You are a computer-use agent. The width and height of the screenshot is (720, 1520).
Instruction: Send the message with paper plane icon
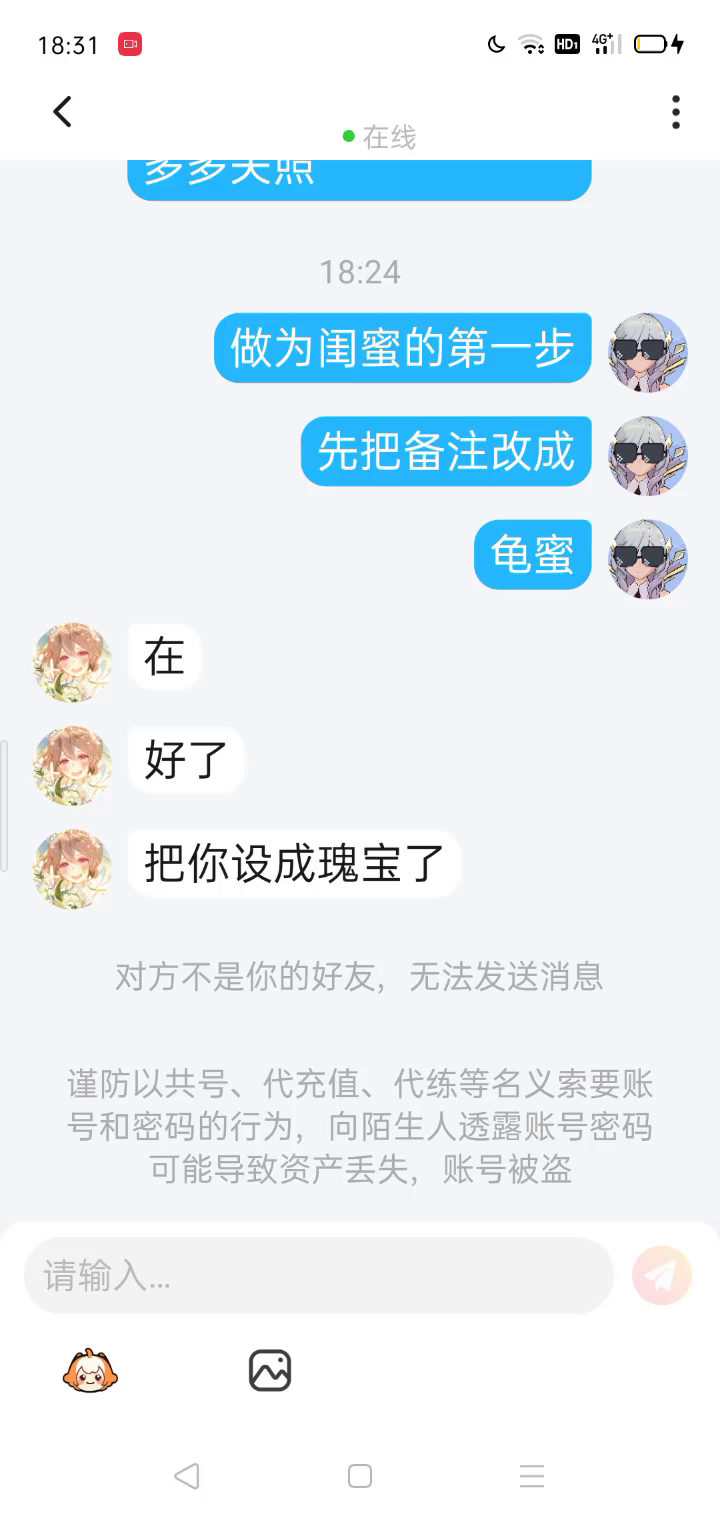coord(662,1276)
